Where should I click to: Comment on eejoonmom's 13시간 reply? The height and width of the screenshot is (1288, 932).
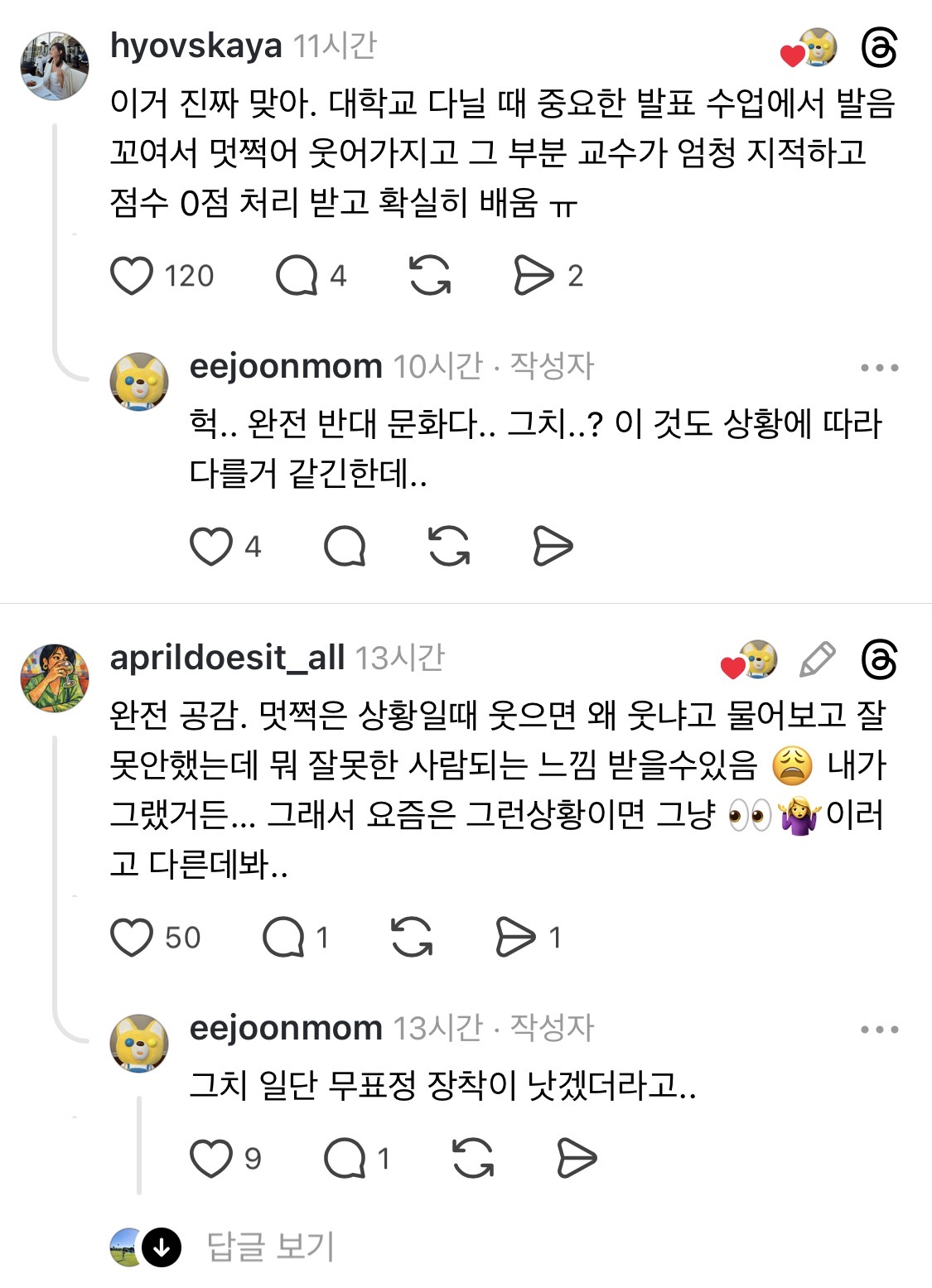[x=345, y=1158]
